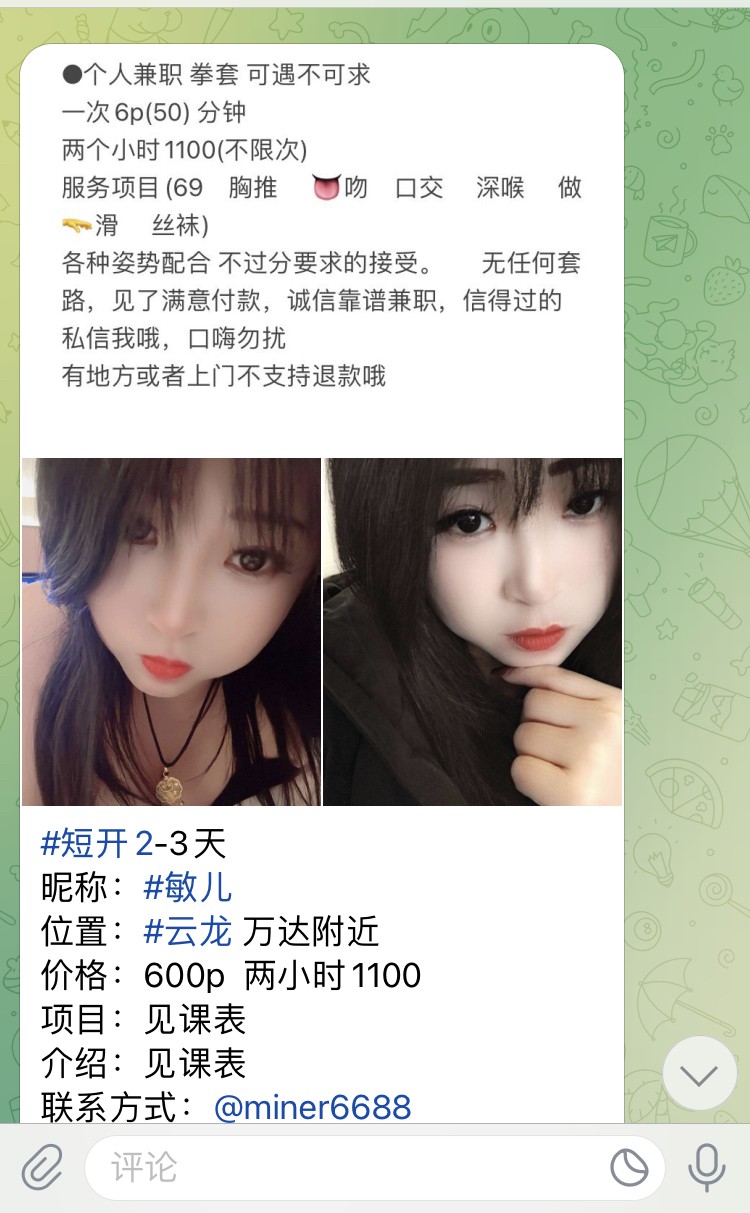The image size is (750, 1213).
Task: Open the right photo in the post
Action: [472, 631]
